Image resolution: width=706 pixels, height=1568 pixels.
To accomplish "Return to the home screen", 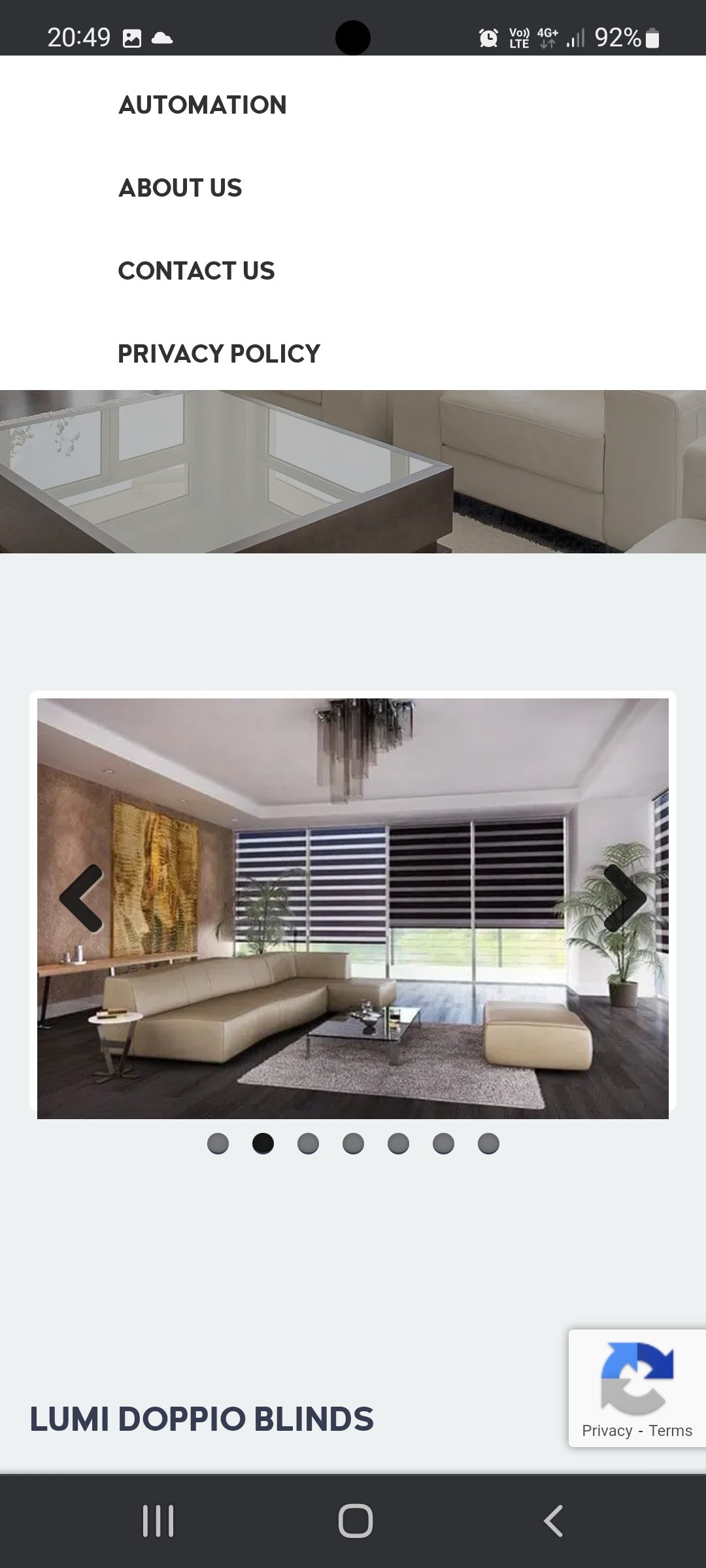I will point(355,1521).
